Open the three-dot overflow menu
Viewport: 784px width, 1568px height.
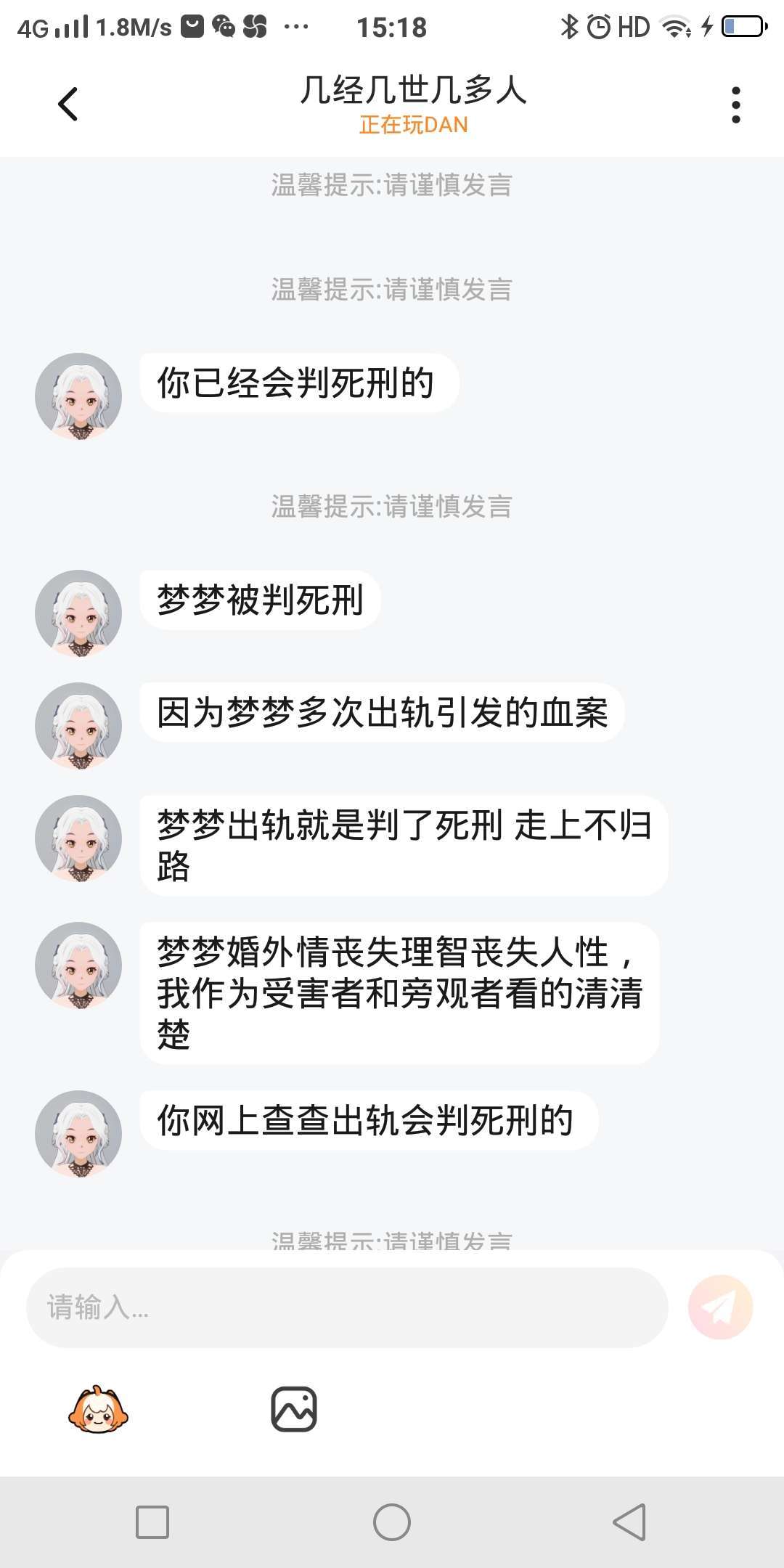[x=735, y=105]
